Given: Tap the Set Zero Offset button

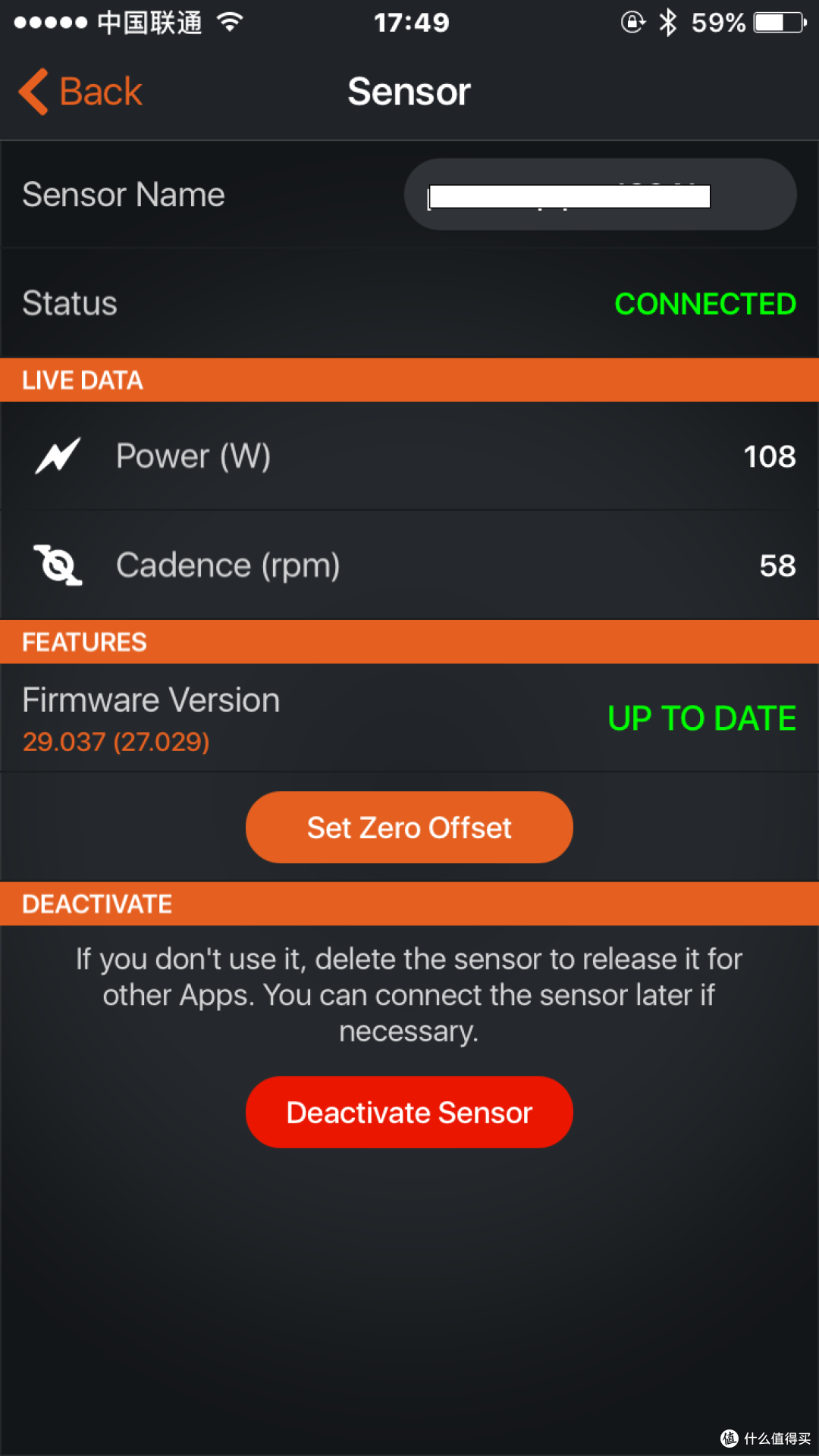Looking at the screenshot, I should click(409, 827).
